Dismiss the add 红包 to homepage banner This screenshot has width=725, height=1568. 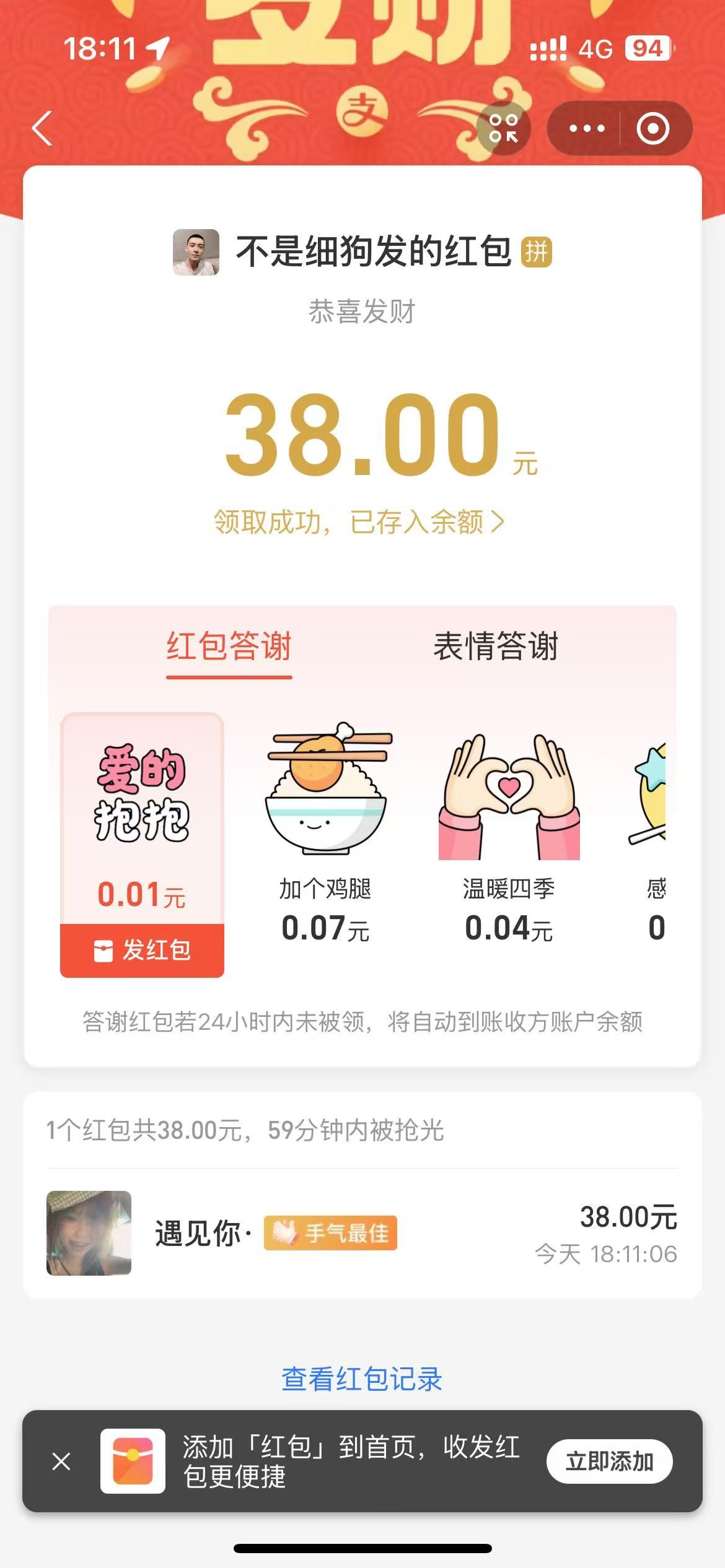coord(61,1461)
